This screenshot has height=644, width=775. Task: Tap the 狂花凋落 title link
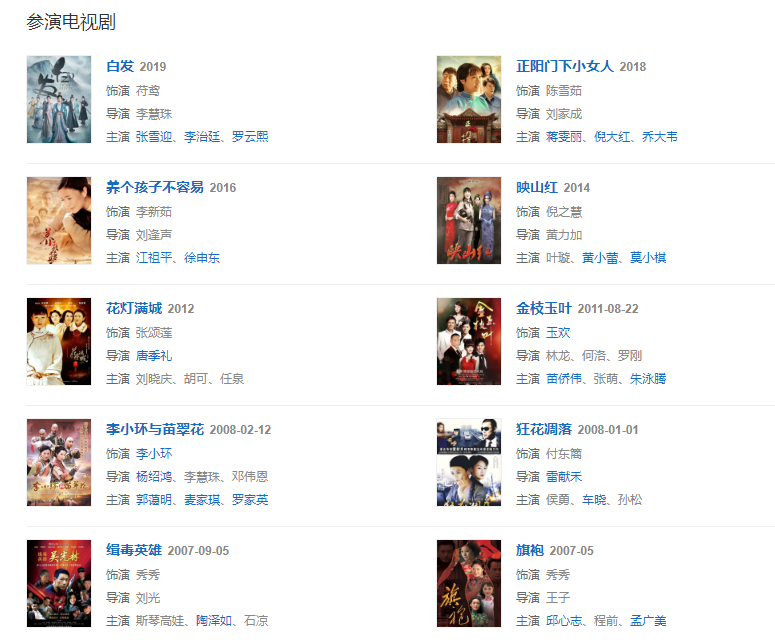(x=544, y=430)
